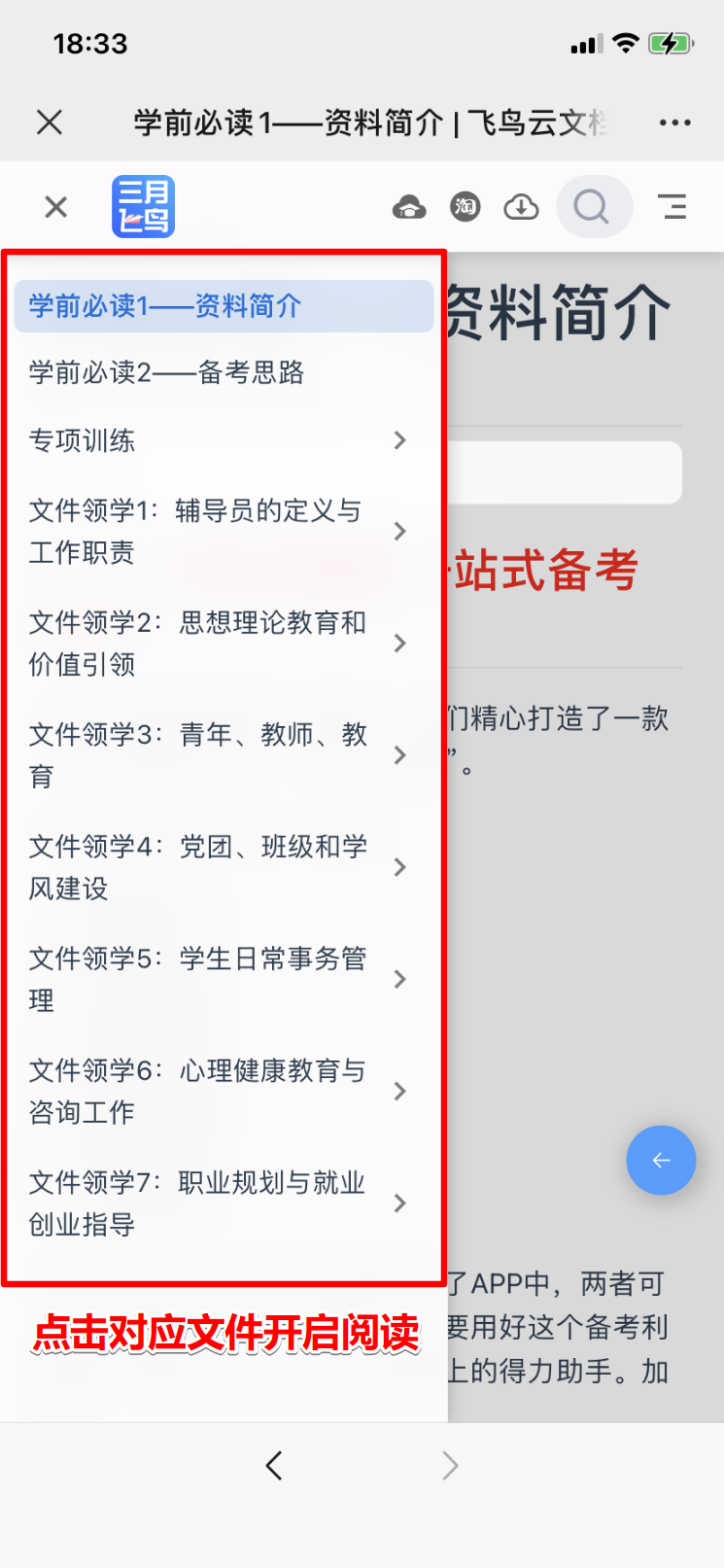
Task: Open the browser overflow menu
Action: (x=674, y=122)
